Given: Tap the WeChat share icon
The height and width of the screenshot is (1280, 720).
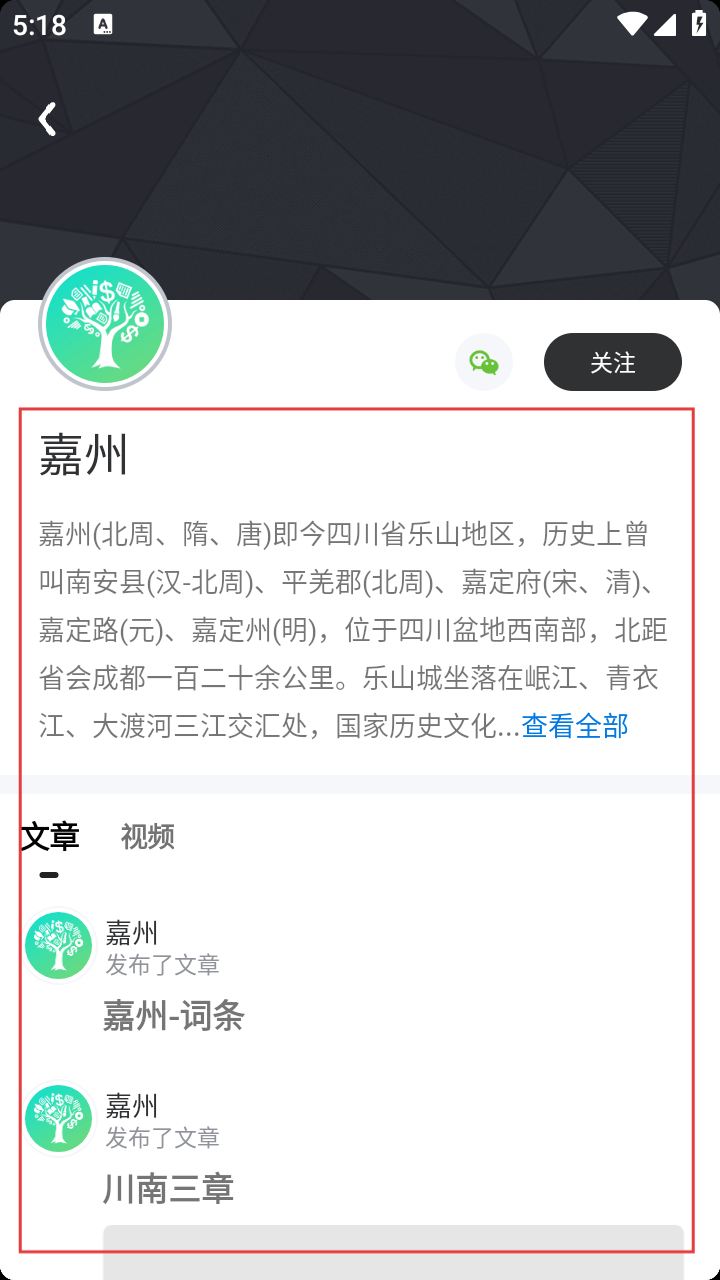Looking at the screenshot, I should point(484,362).
